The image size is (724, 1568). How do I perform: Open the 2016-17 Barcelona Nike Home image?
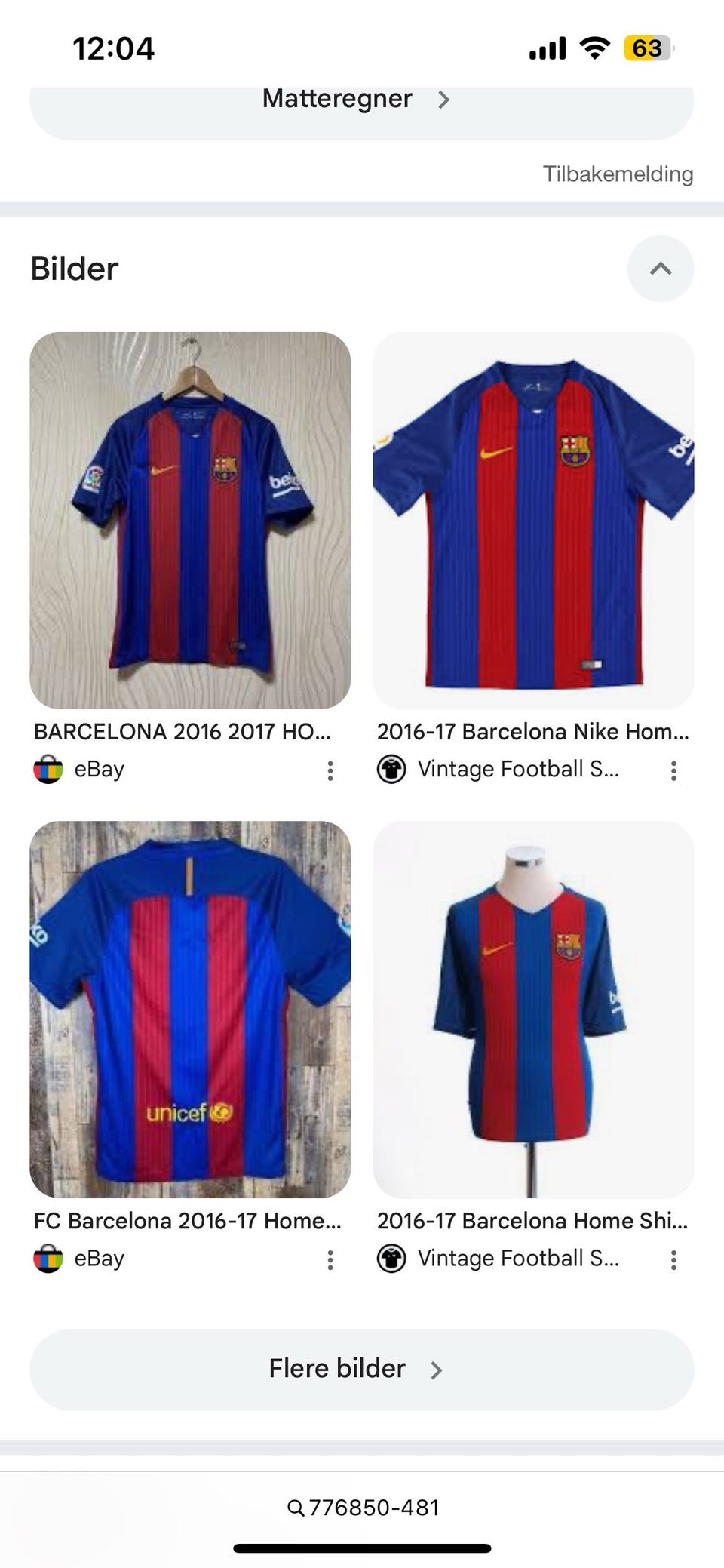[x=533, y=520]
